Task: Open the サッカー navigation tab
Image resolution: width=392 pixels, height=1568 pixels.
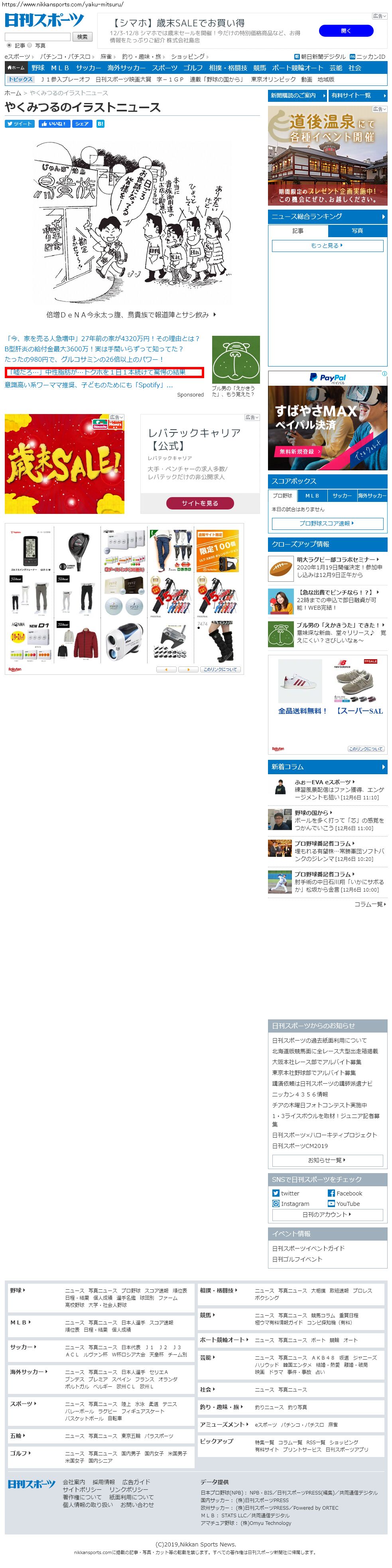Action: (88, 67)
